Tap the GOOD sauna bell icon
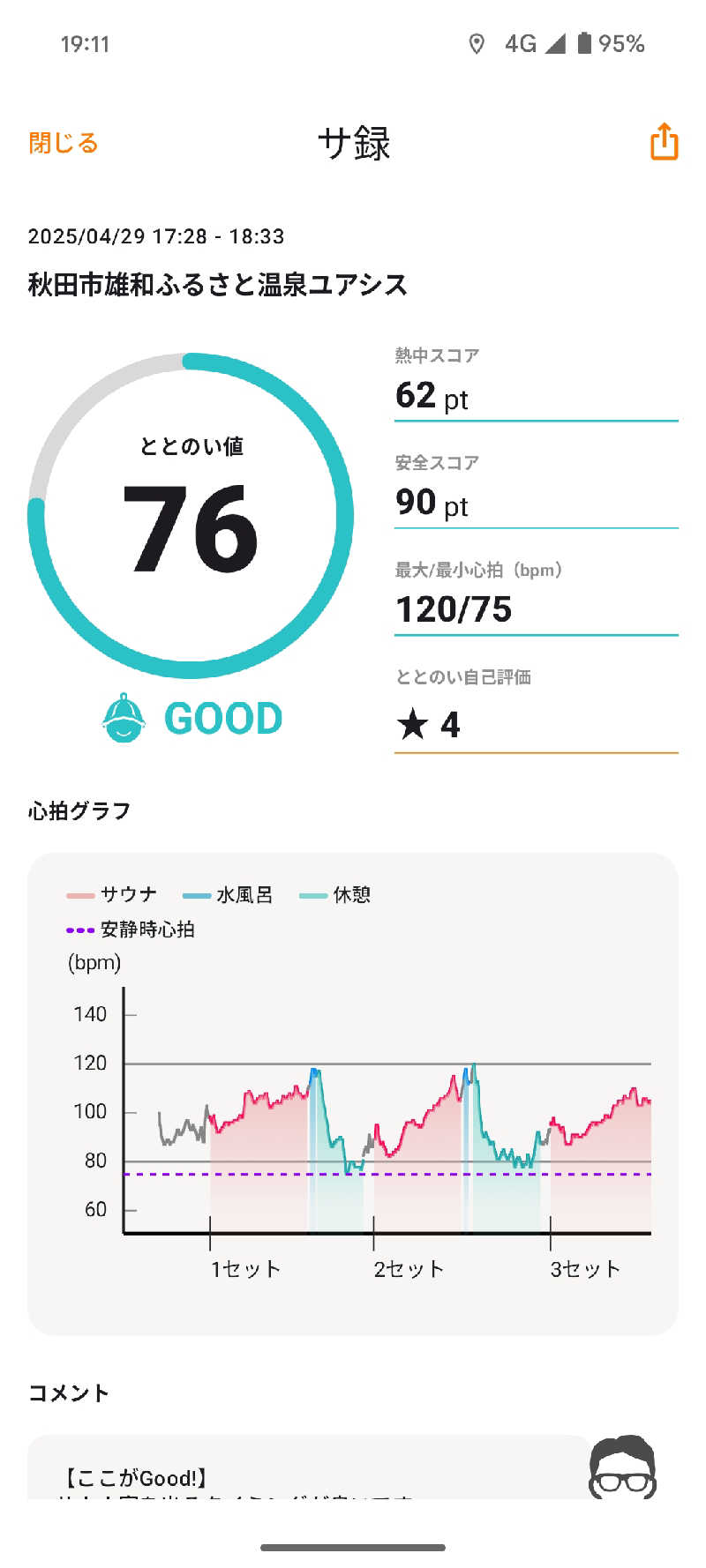 tap(124, 718)
